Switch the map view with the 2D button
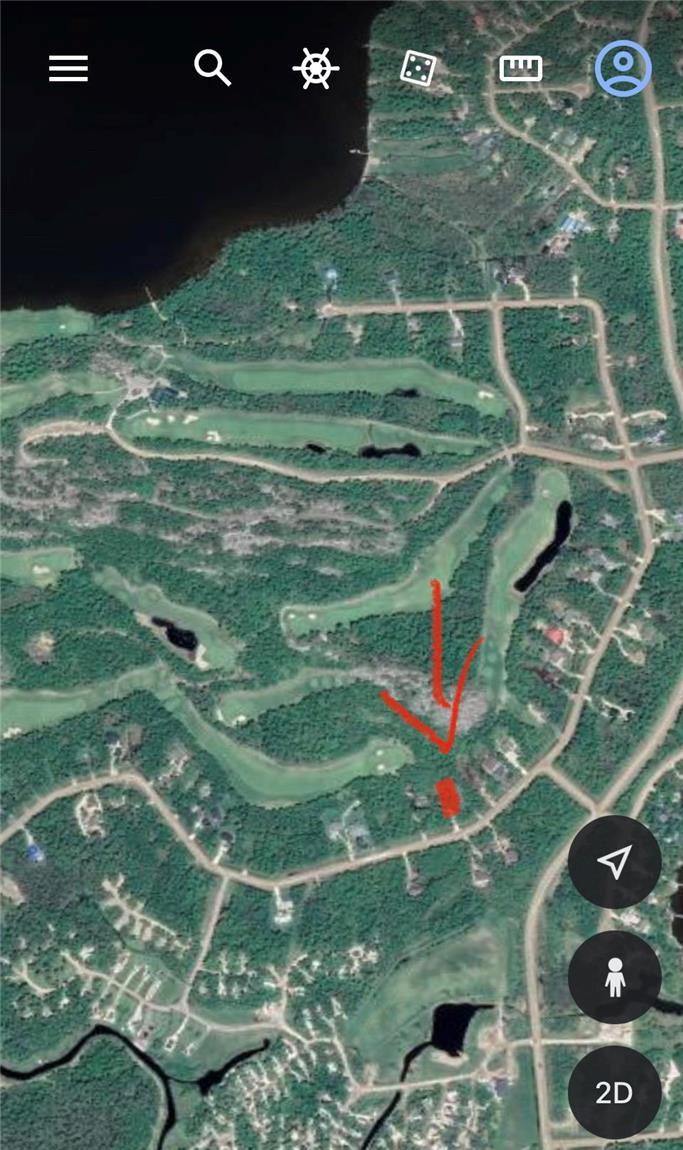Screen dimensions: 683x1150 (x=614, y=1093)
